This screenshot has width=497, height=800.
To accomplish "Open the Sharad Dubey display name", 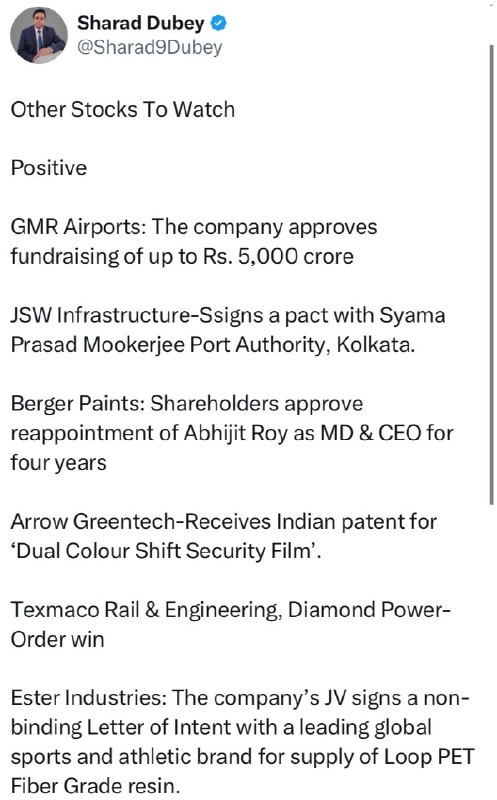I will tap(141, 23).
